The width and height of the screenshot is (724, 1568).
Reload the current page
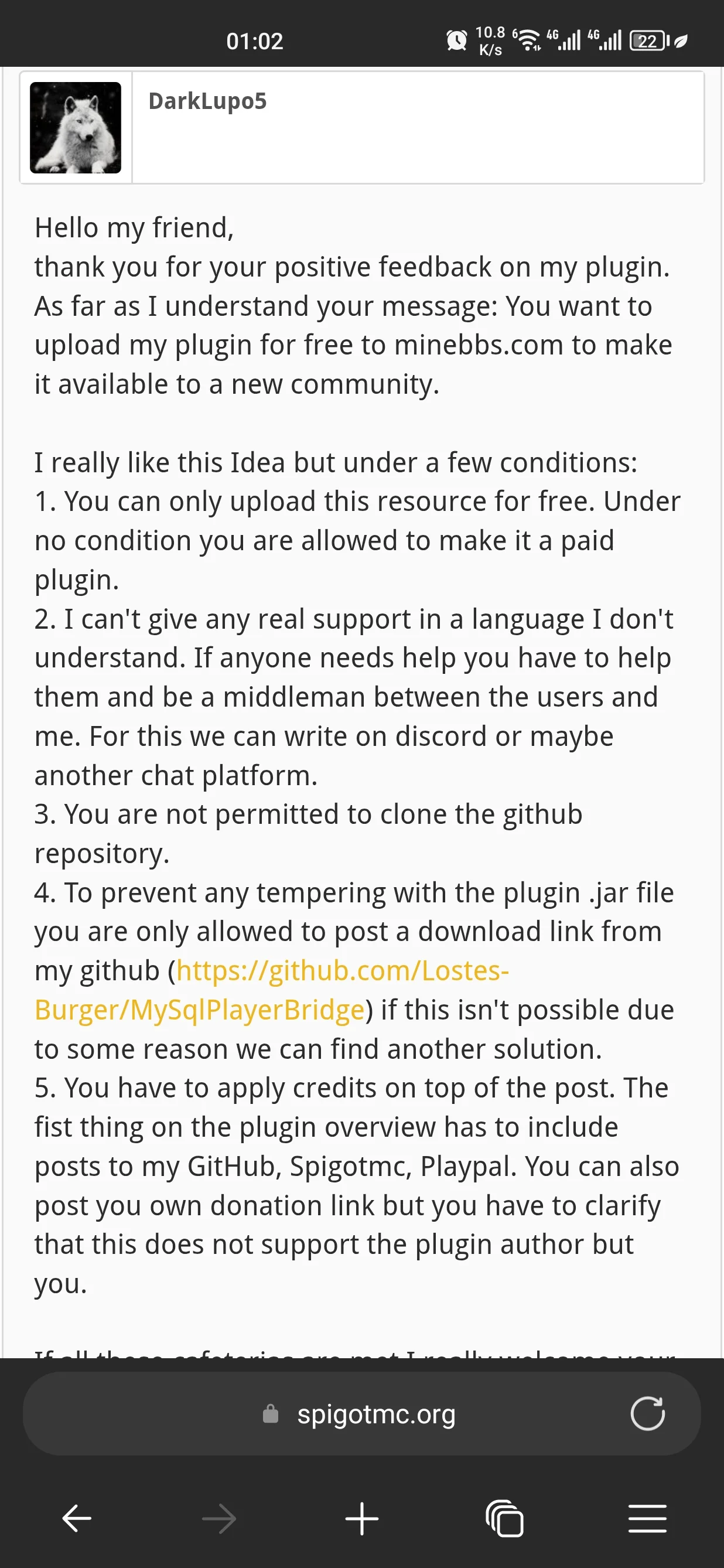pos(647,1413)
